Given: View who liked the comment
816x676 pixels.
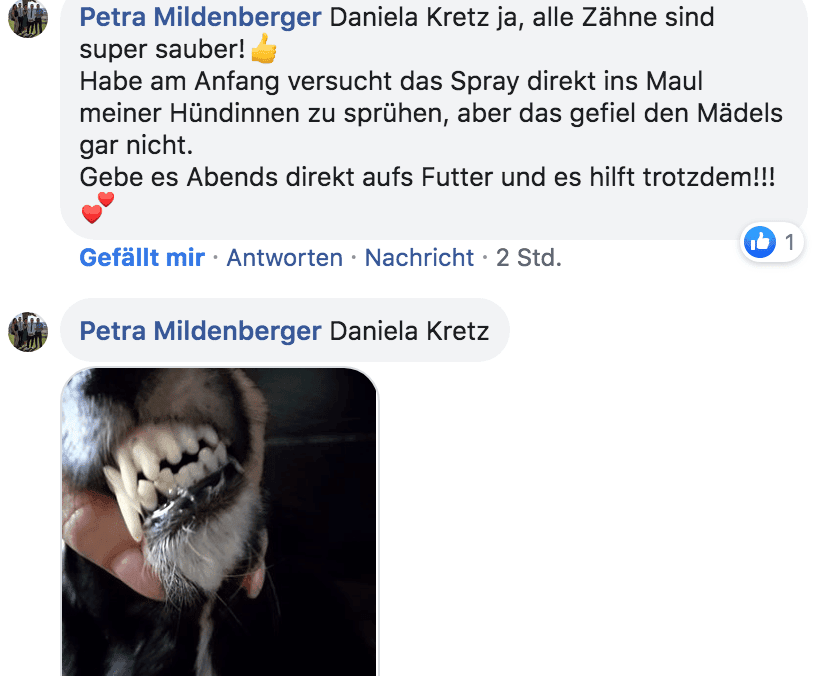Looking at the screenshot, I should click(x=772, y=241).
